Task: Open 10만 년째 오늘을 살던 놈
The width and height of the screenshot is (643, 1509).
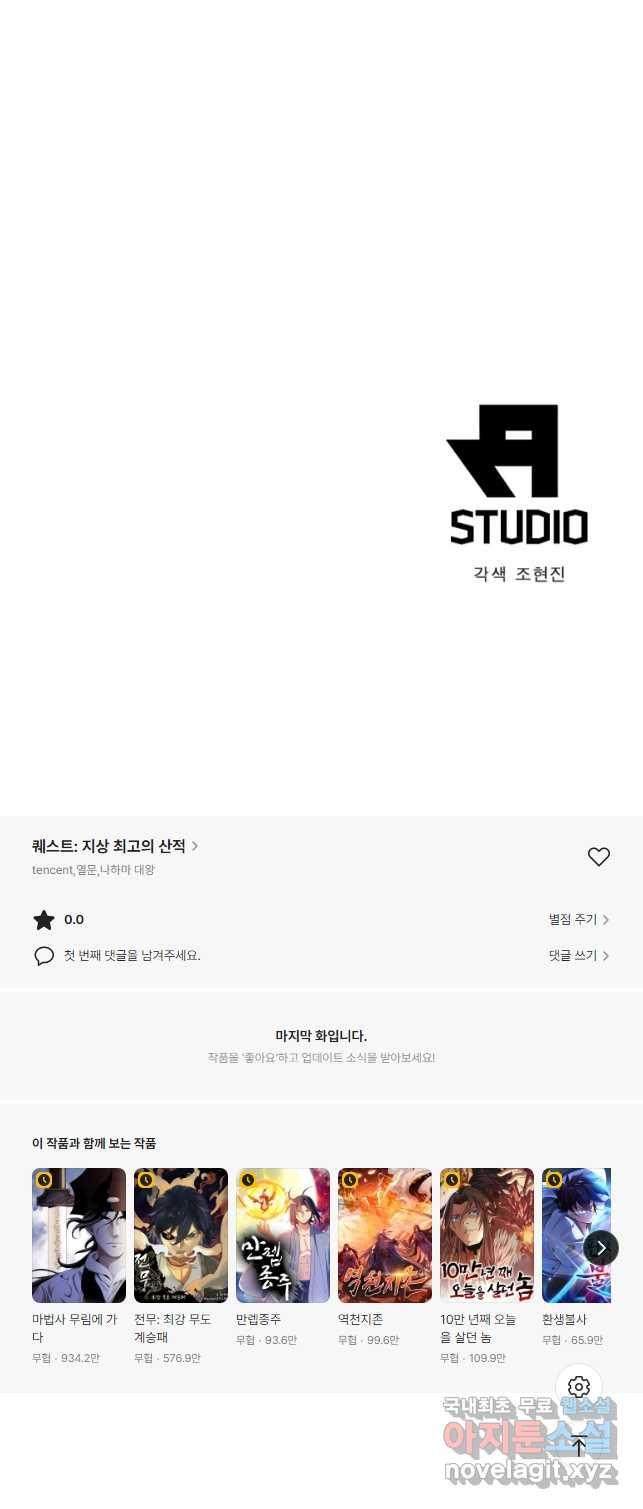Action: pyautogui.click(x=487, y=1236)
